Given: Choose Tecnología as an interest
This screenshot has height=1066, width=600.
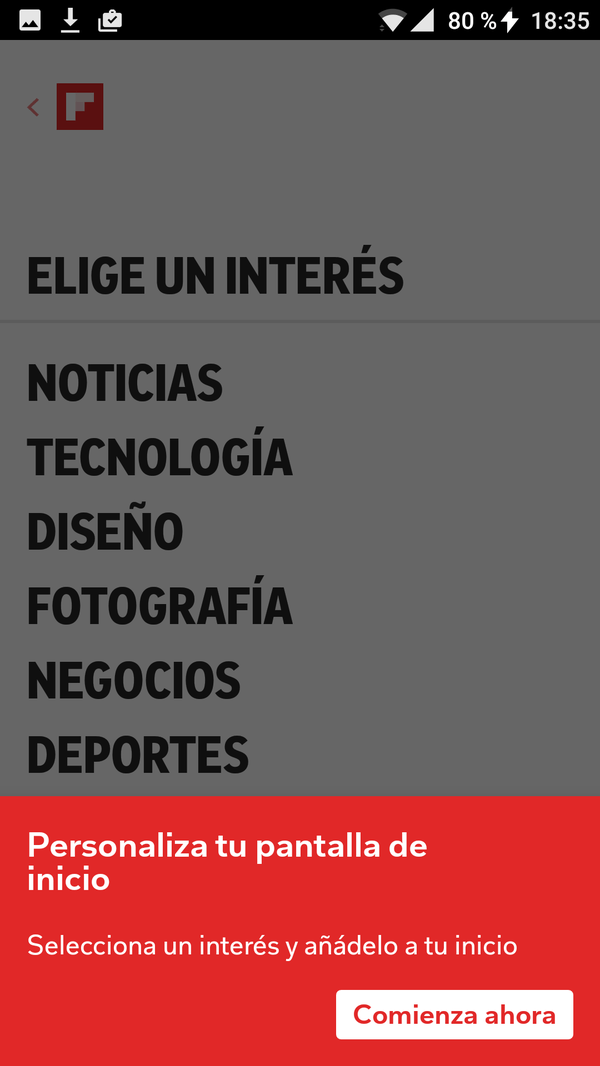Looking at the screenshot, I should 160,457.
